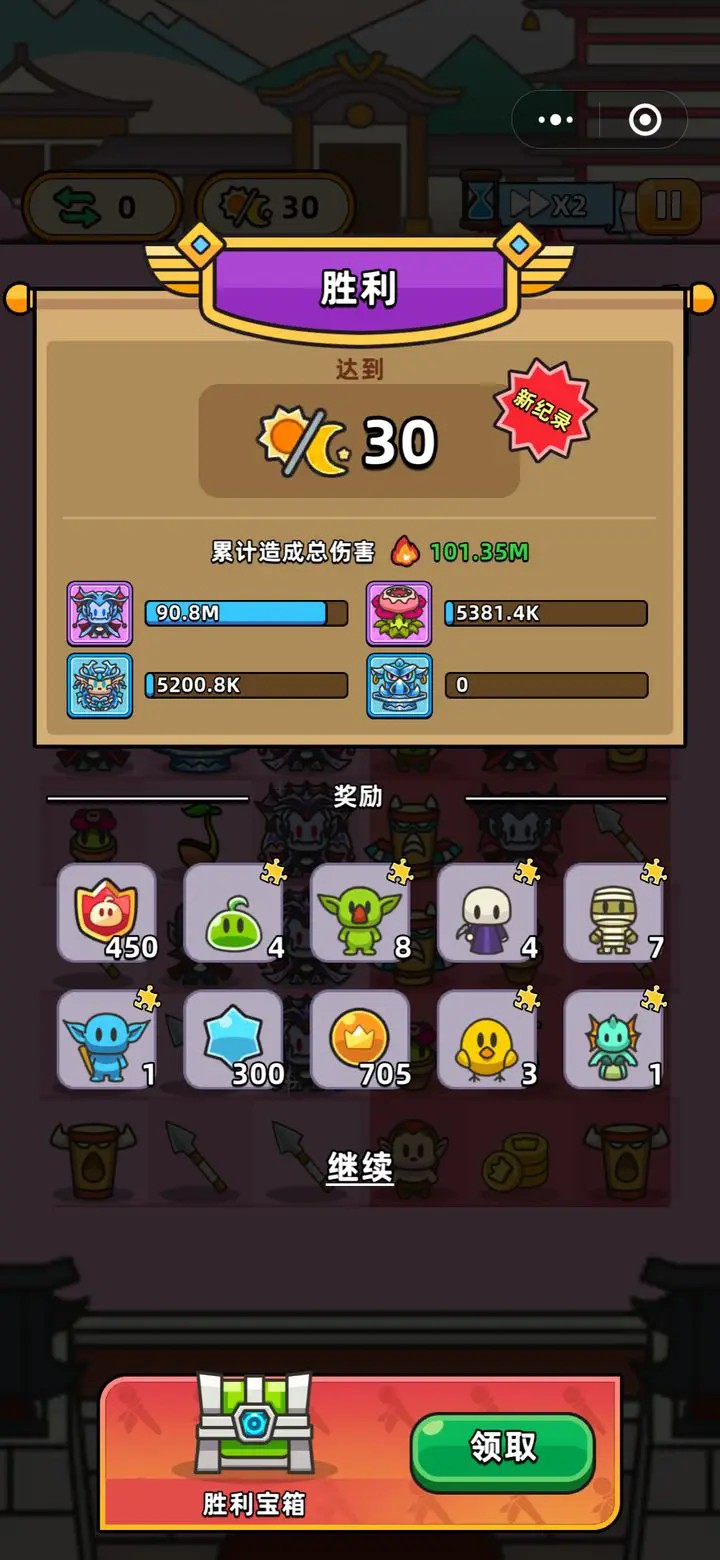View the green slime reward tile

[233, 913]
